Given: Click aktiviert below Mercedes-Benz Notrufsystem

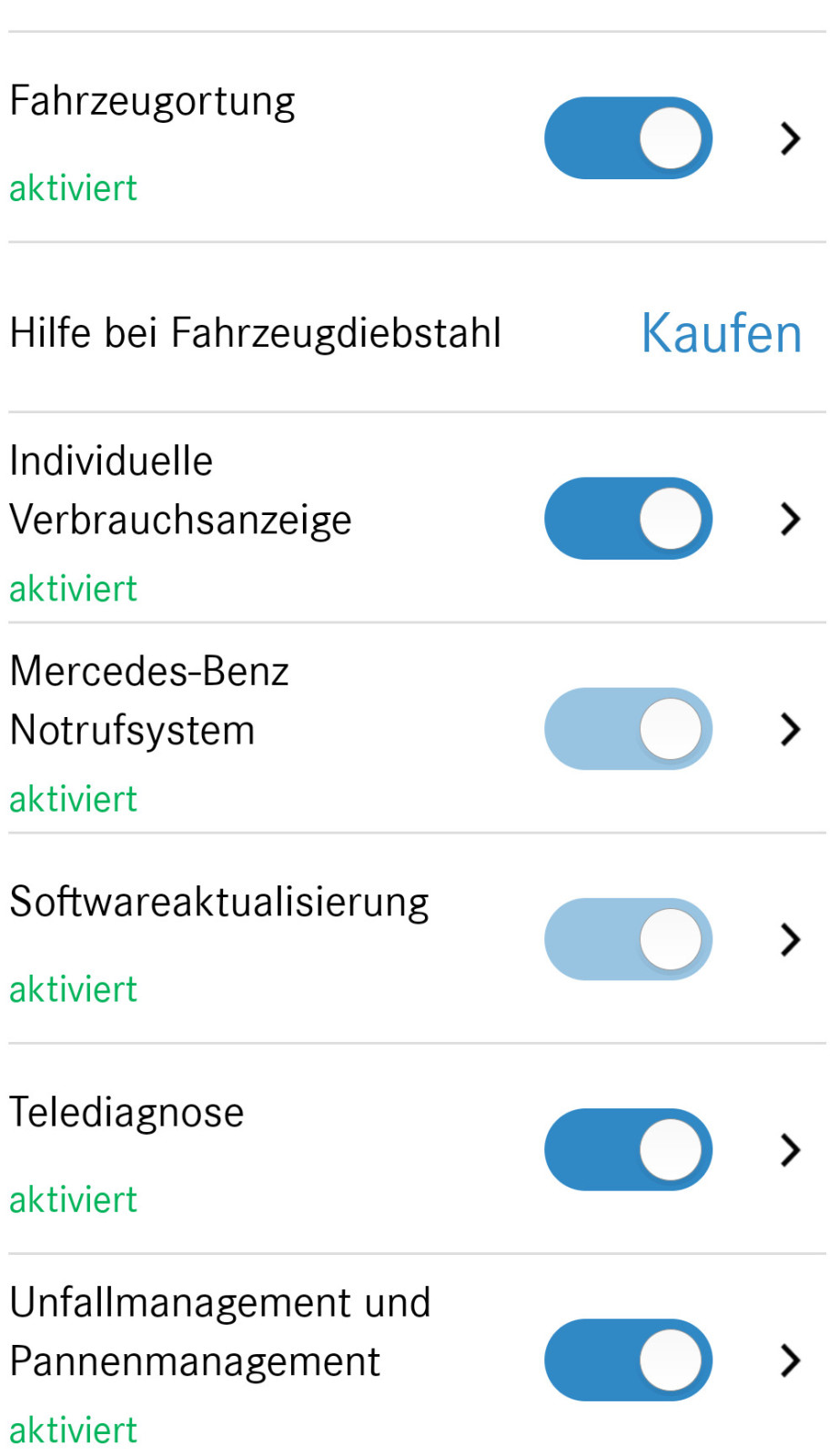Looking at the screenshot, I should point(73,798).
